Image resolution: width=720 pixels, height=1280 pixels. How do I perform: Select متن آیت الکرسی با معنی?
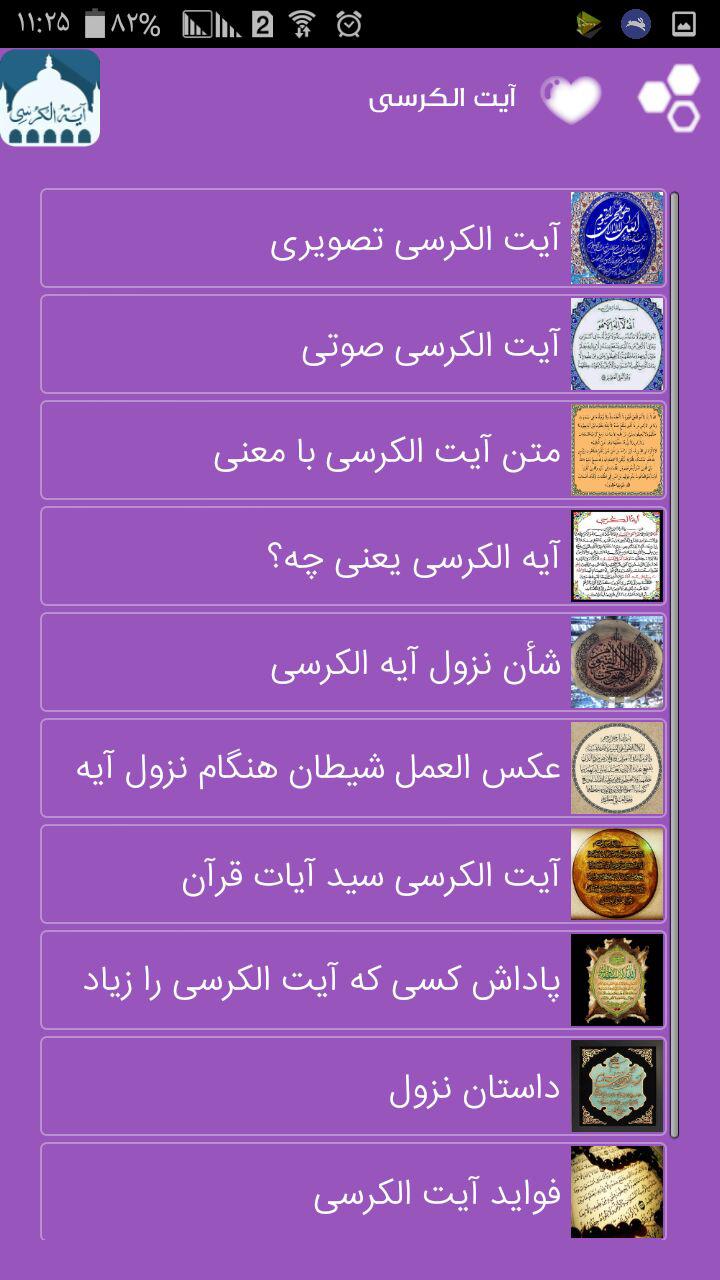coord(353,451)
